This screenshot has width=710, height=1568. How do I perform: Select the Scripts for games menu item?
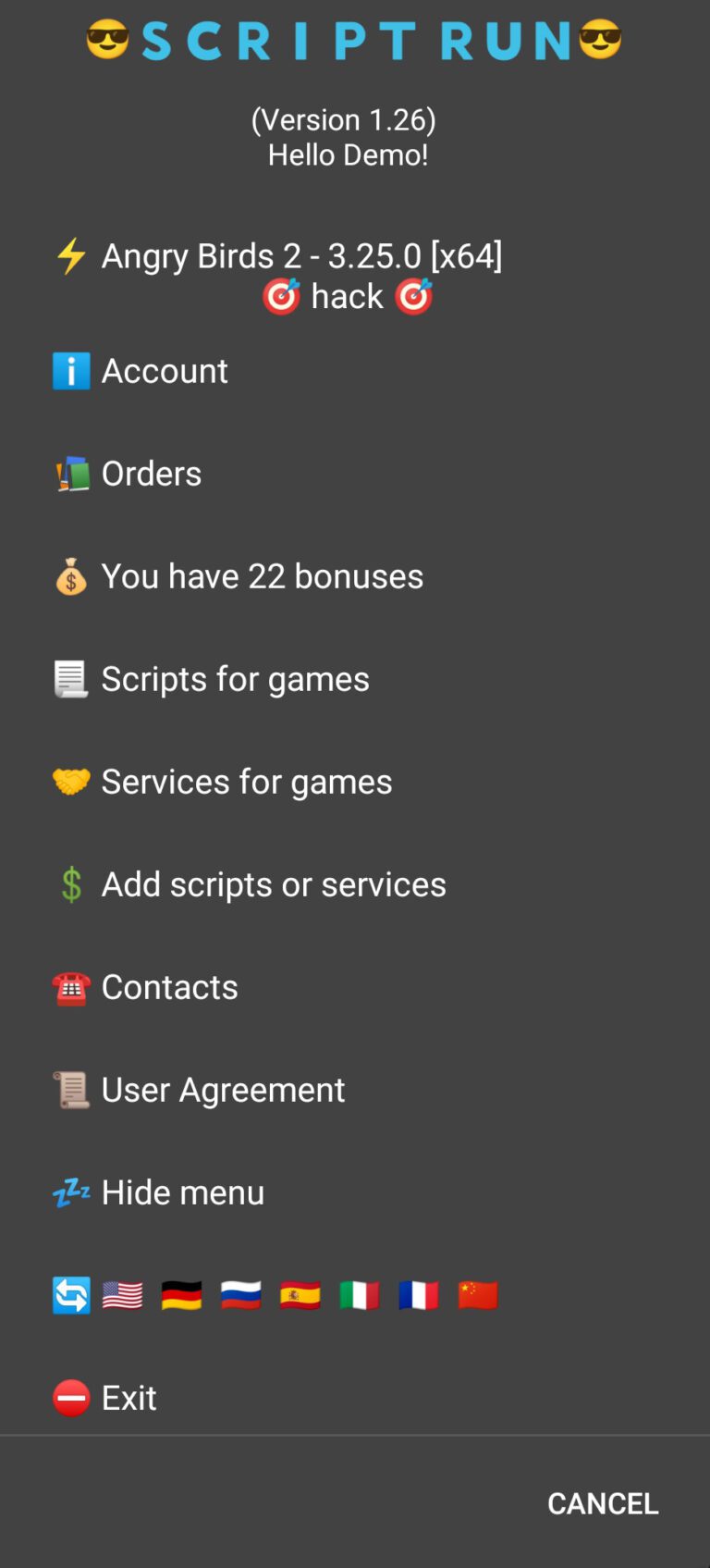235,678
